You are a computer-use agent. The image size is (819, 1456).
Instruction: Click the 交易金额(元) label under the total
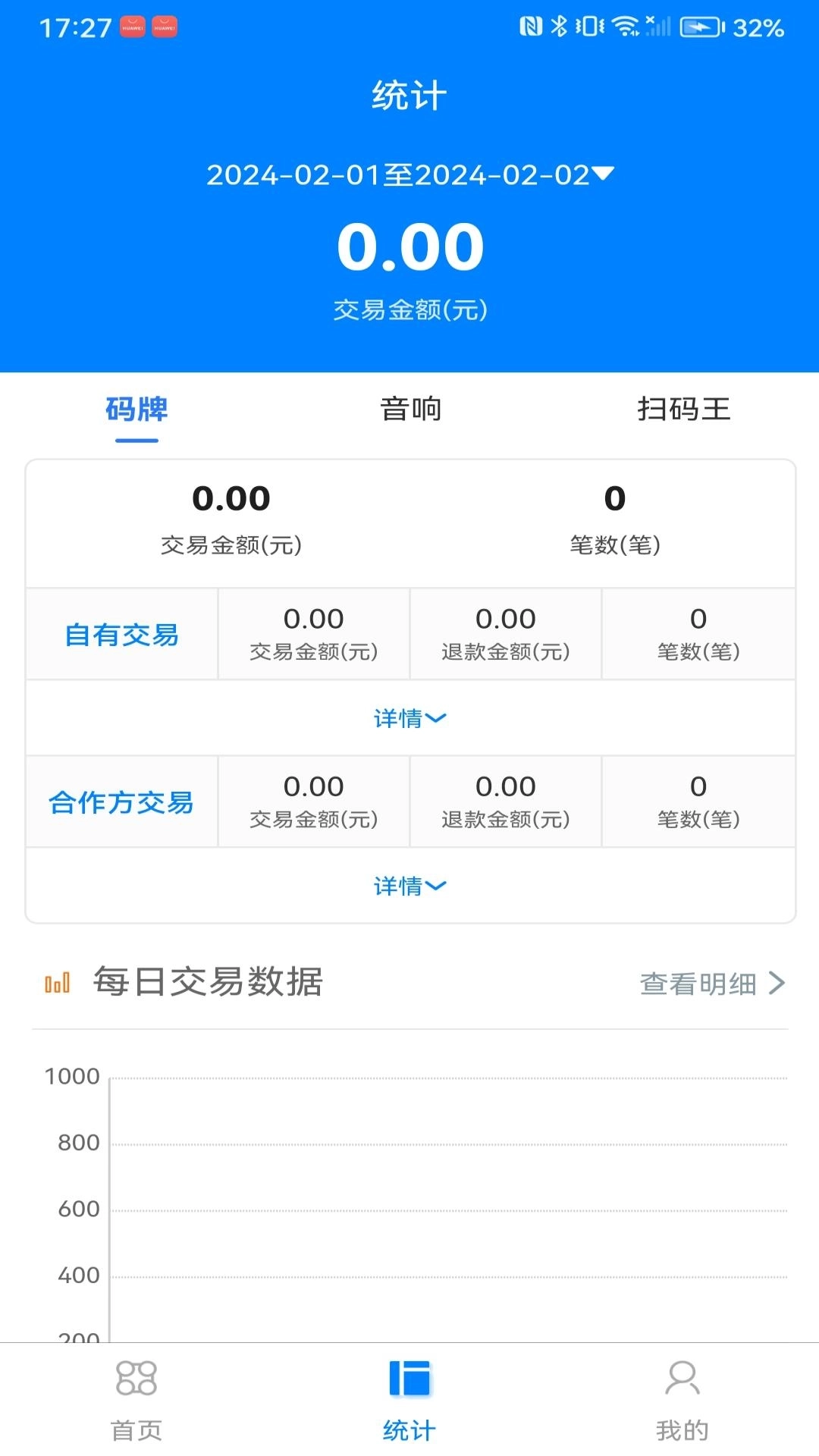[409, 308]
